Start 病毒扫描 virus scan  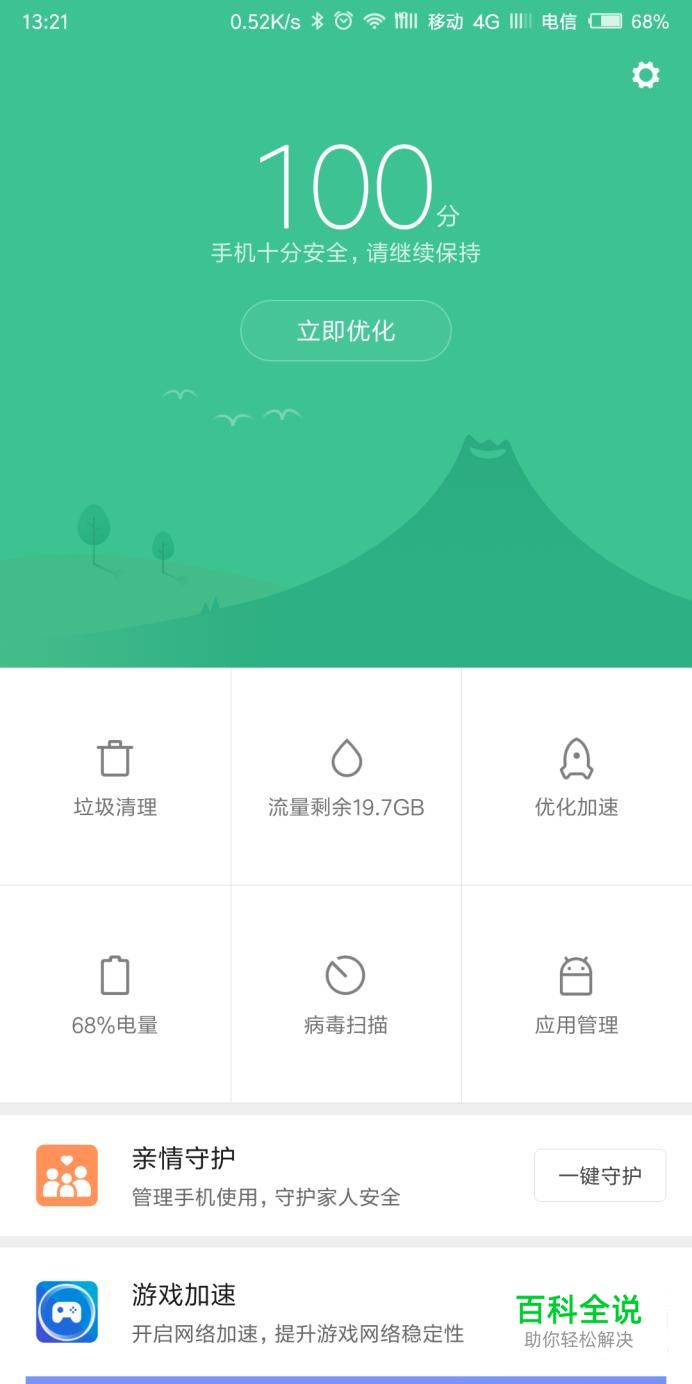346,995
